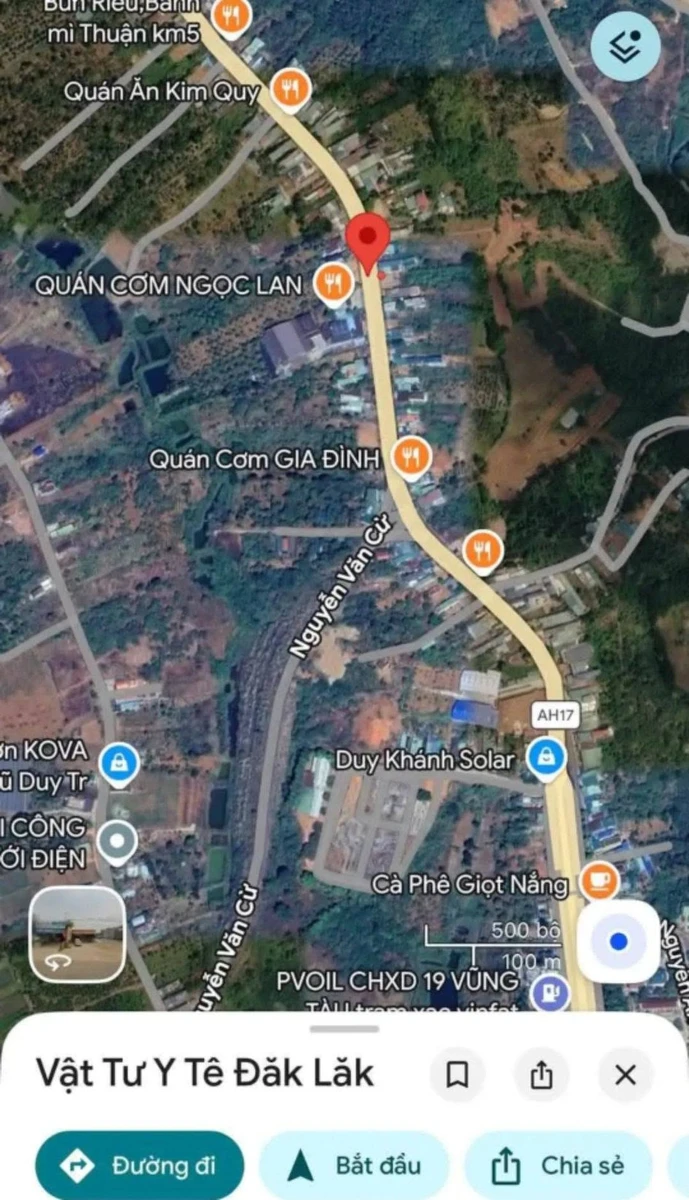Tap the share icon beside the place name
The image size is (689, 1200).
point(541,1075)
